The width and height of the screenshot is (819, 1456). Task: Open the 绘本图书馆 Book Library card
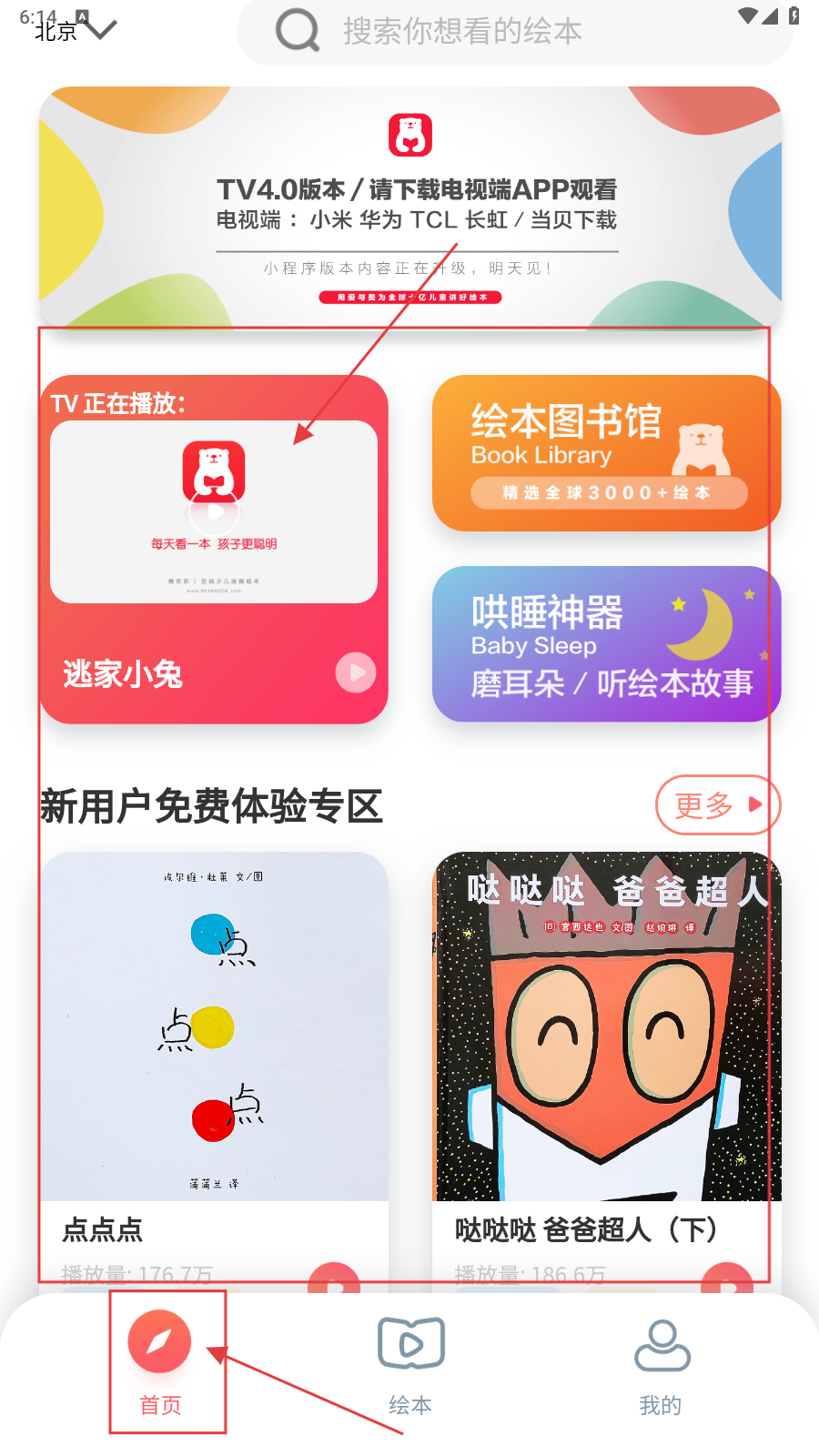[x=606, y=453]
